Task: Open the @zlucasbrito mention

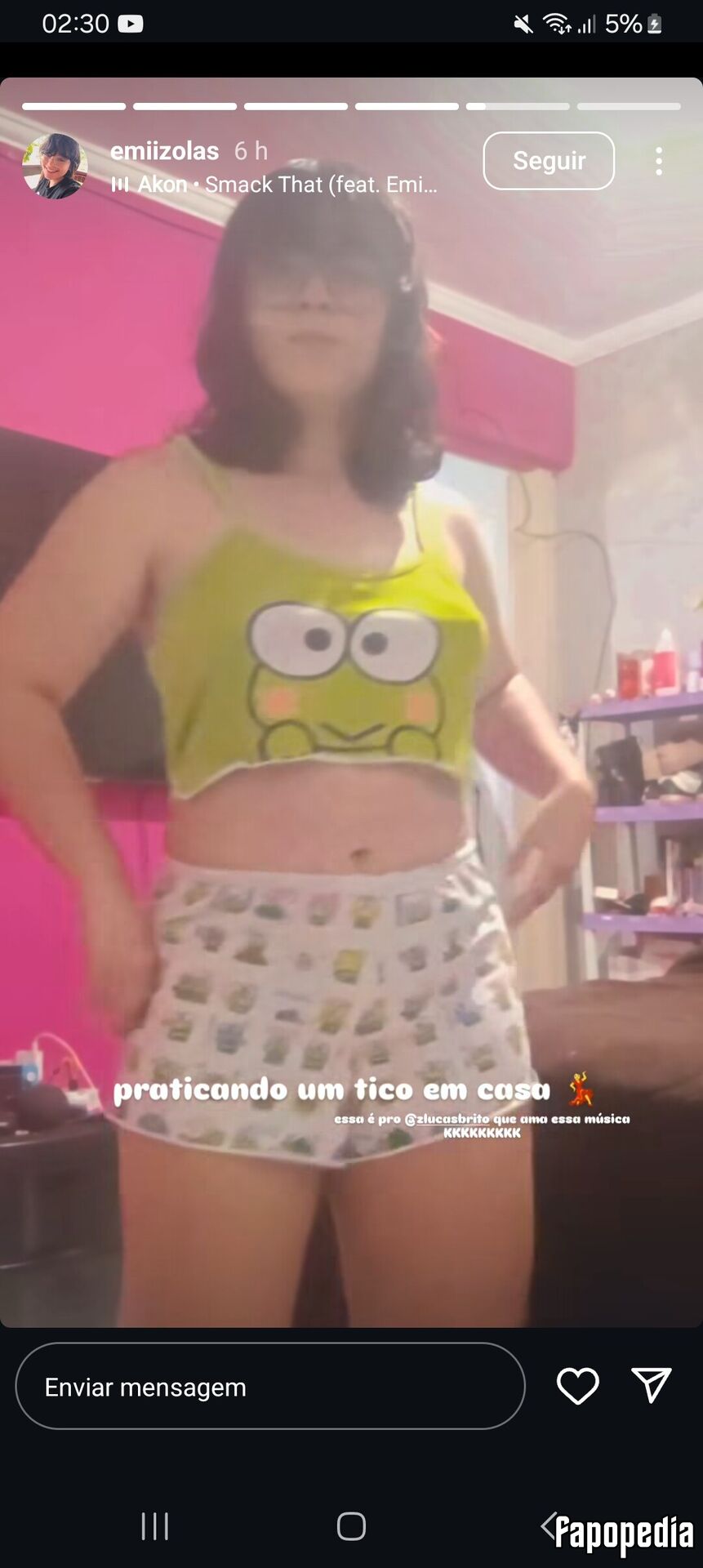Action: [447, 1119]
